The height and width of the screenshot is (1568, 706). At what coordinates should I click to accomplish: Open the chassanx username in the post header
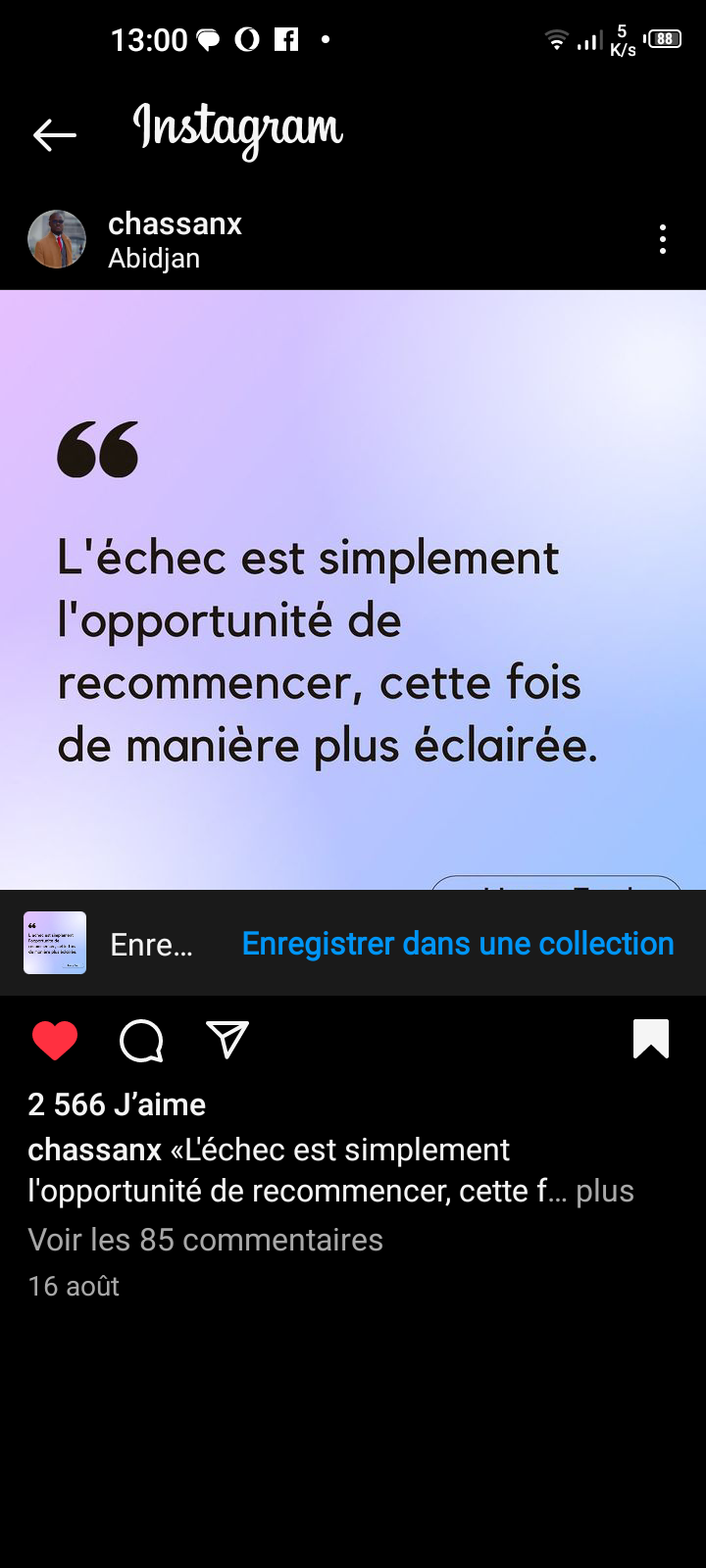pos(175,224)
